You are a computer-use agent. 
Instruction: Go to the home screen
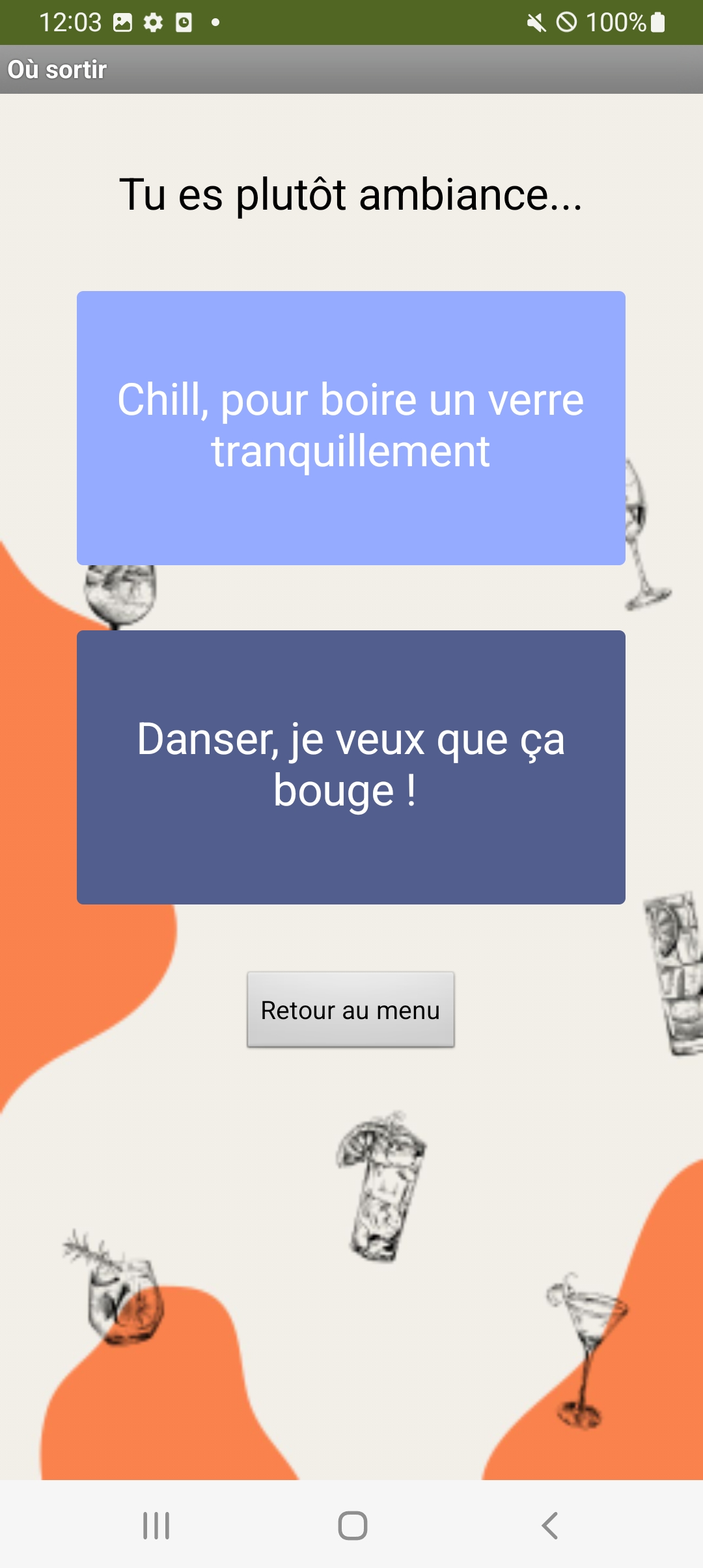tap(352, 1525)
